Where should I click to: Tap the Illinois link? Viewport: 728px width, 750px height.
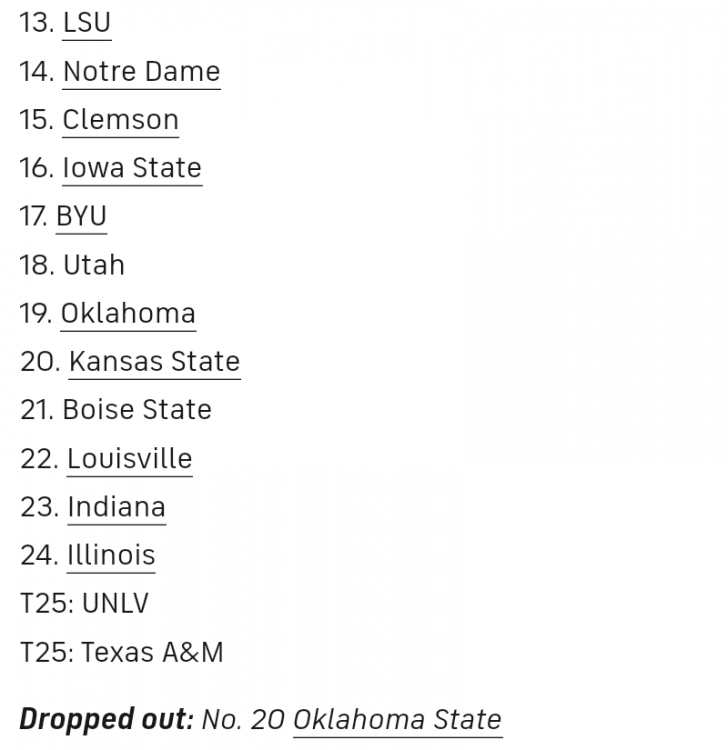[x=111, y=555]
